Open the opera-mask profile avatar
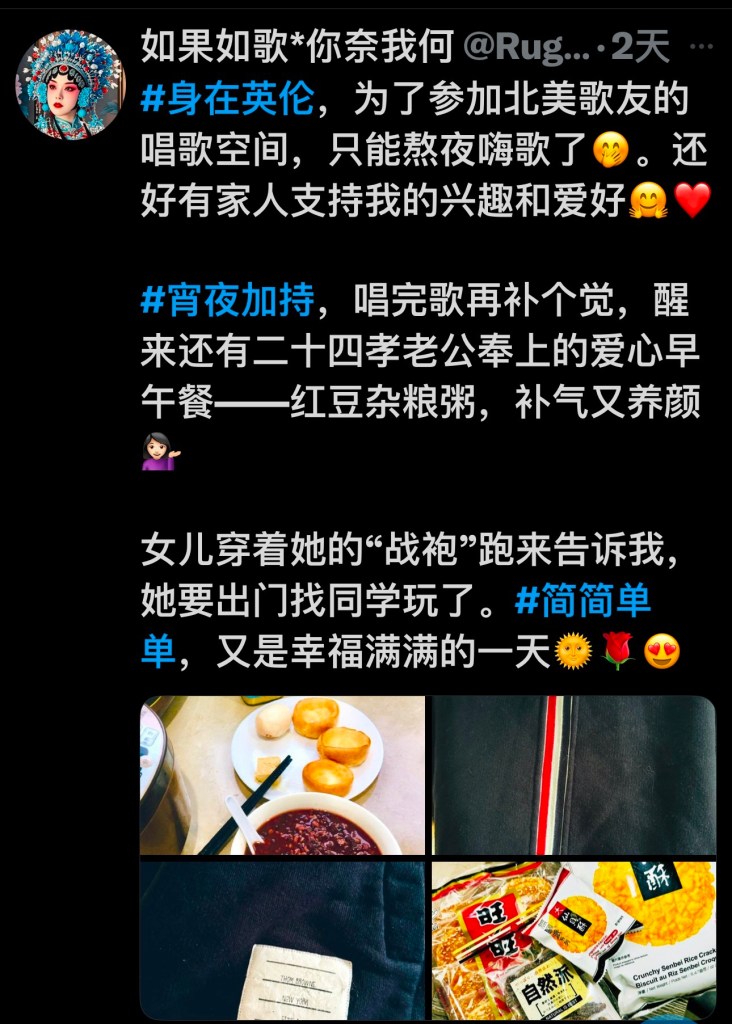The image size is (732, 1024). coord(69,83)
